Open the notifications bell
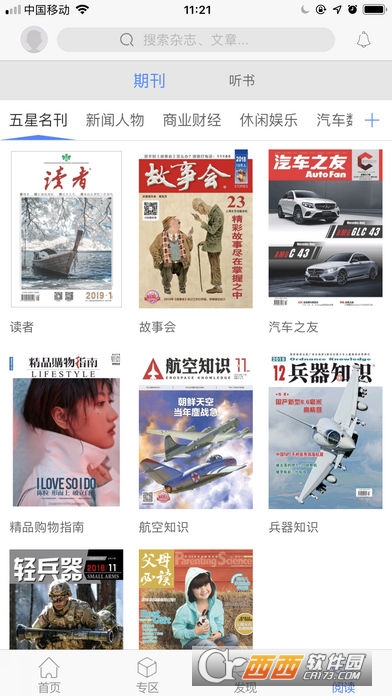Image resolution: width=392 pixels, height=696 pixels. pos(364,40)
